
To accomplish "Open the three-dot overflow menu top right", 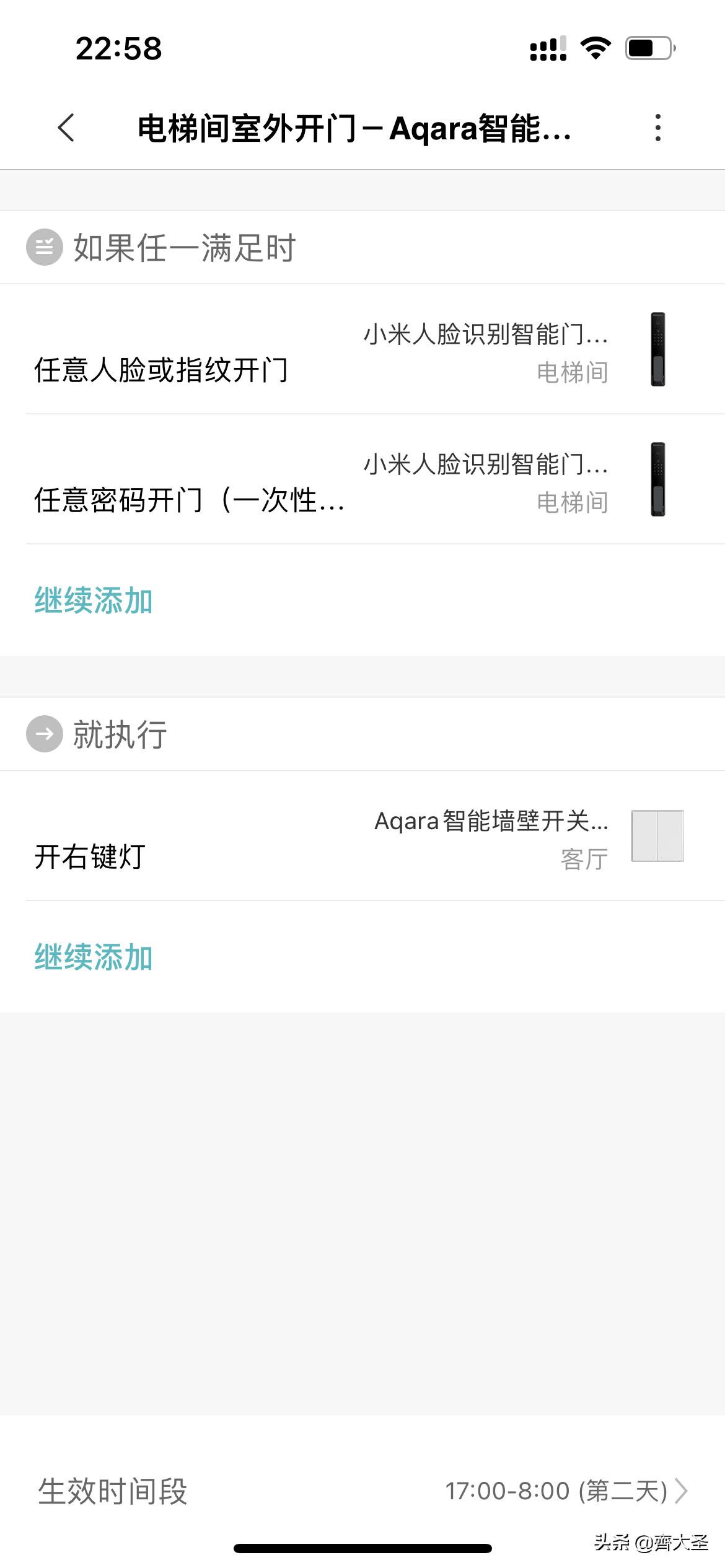I will 659,128.
